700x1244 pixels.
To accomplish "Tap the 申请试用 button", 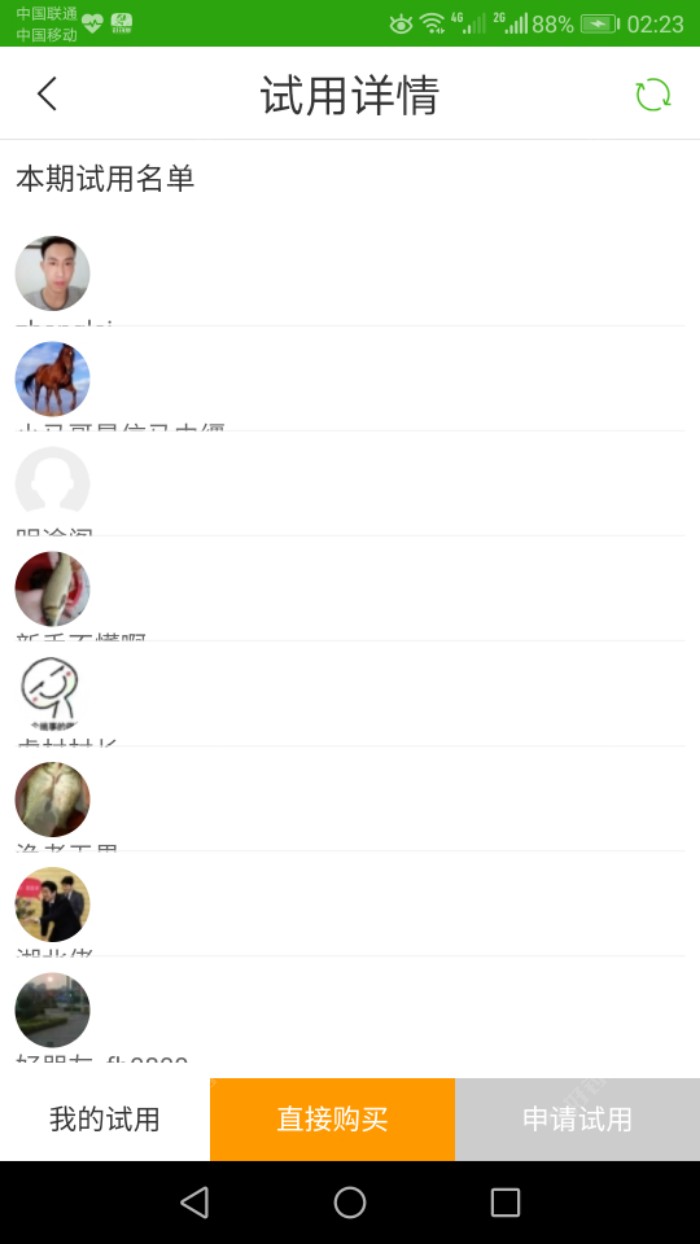I will coord(577,1119).
